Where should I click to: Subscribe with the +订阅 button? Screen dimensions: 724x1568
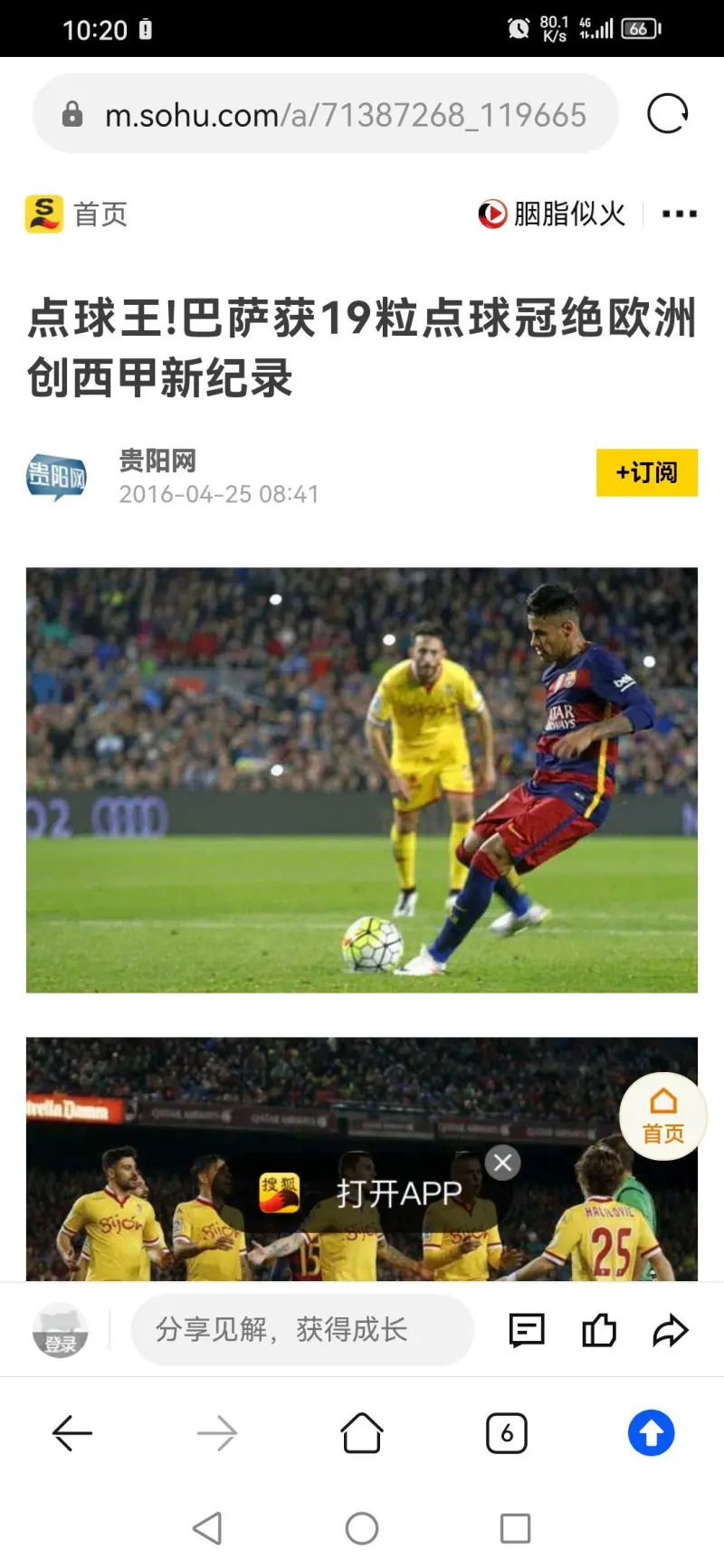(x=646, y=472)
